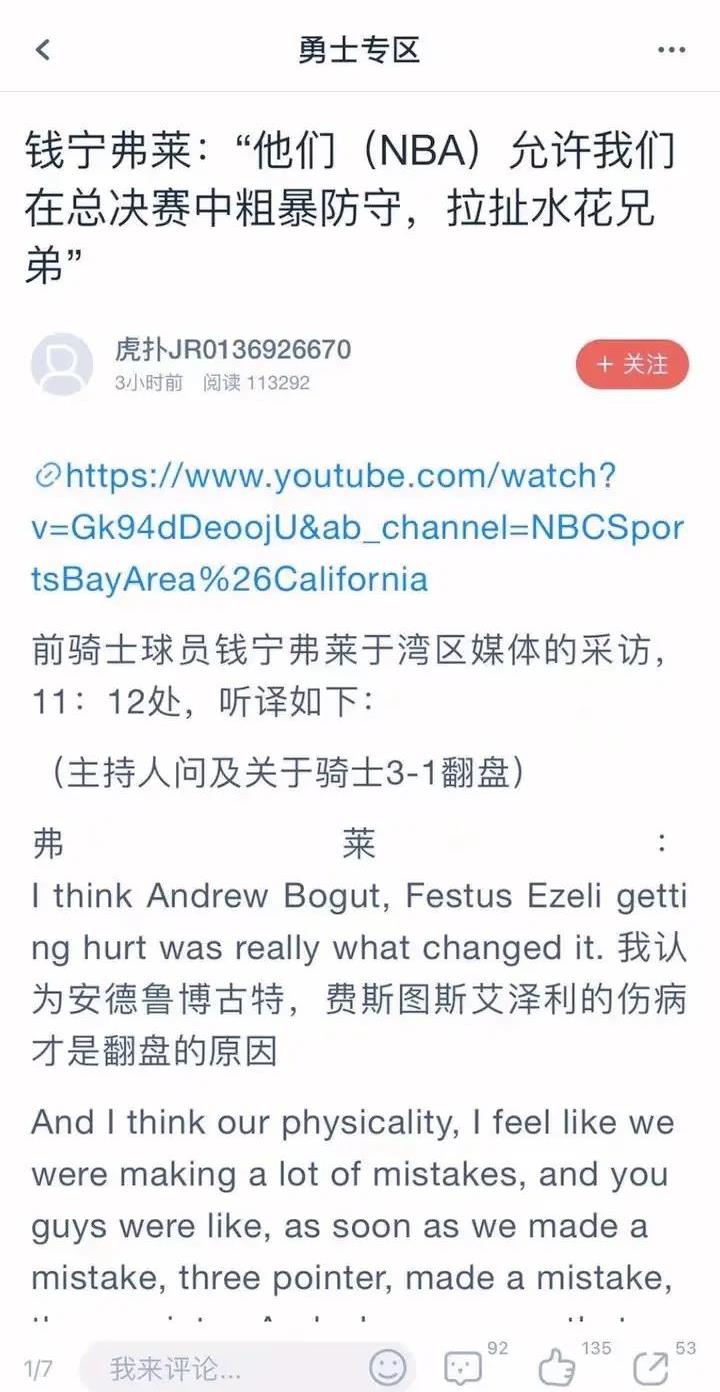Go back using the top-left arrow
The width and height of the screenshot is (720, 1392).
point(42,49)
